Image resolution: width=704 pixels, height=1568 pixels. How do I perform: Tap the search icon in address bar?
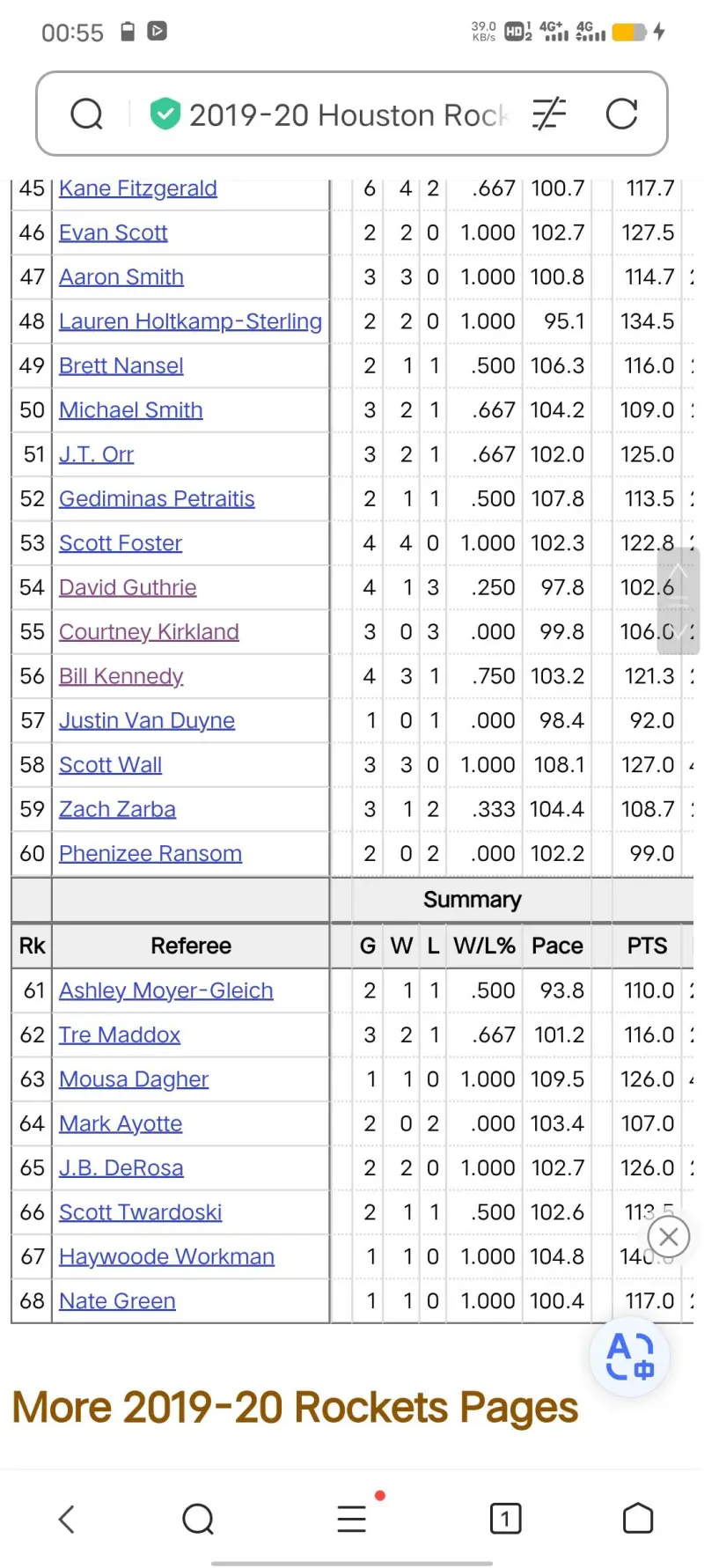86,114
